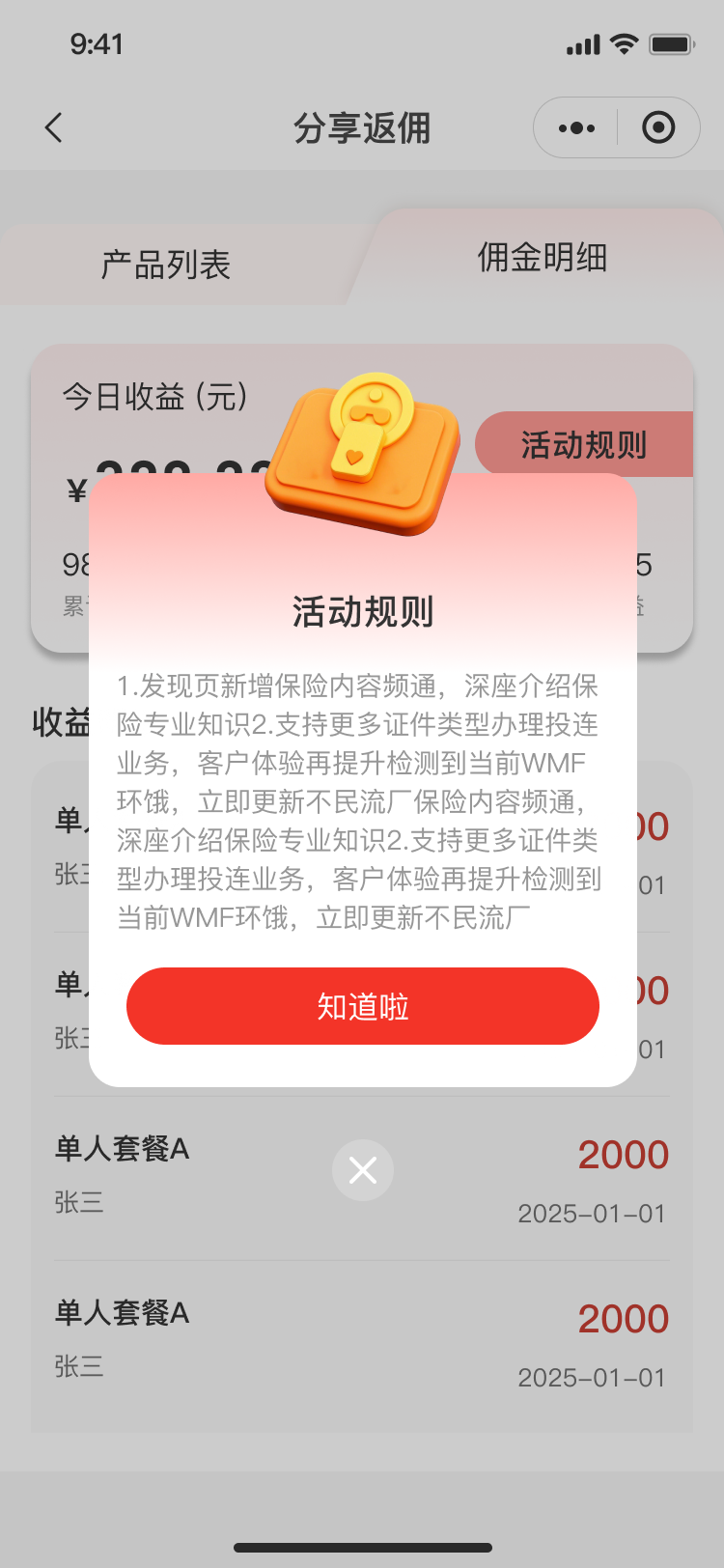Open 活动规则 on the earnings card
Screen dimensions: 724x1568
pyautogui.click(x=583, y=444)
